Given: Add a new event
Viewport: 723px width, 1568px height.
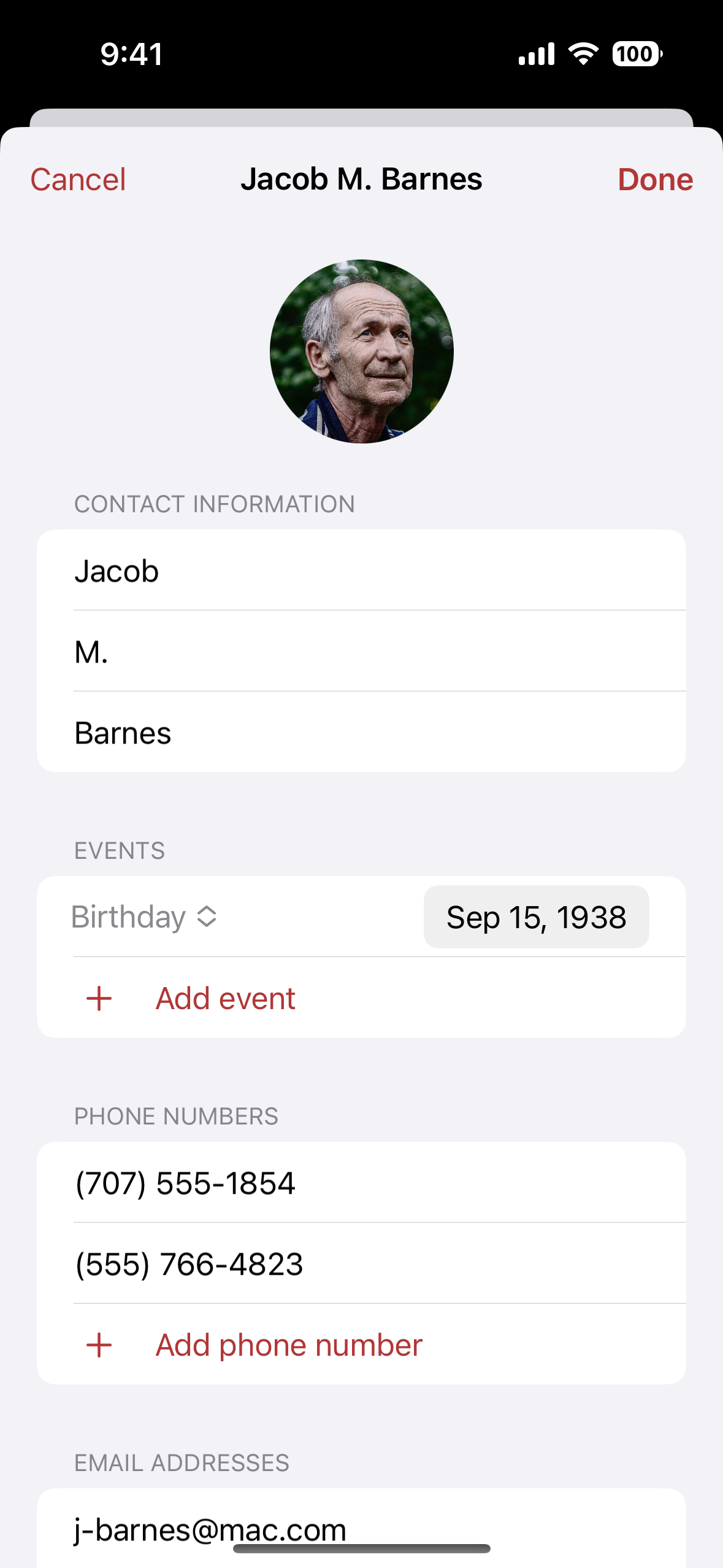Looking at the screenshot, I should click(x=224, y=998).
